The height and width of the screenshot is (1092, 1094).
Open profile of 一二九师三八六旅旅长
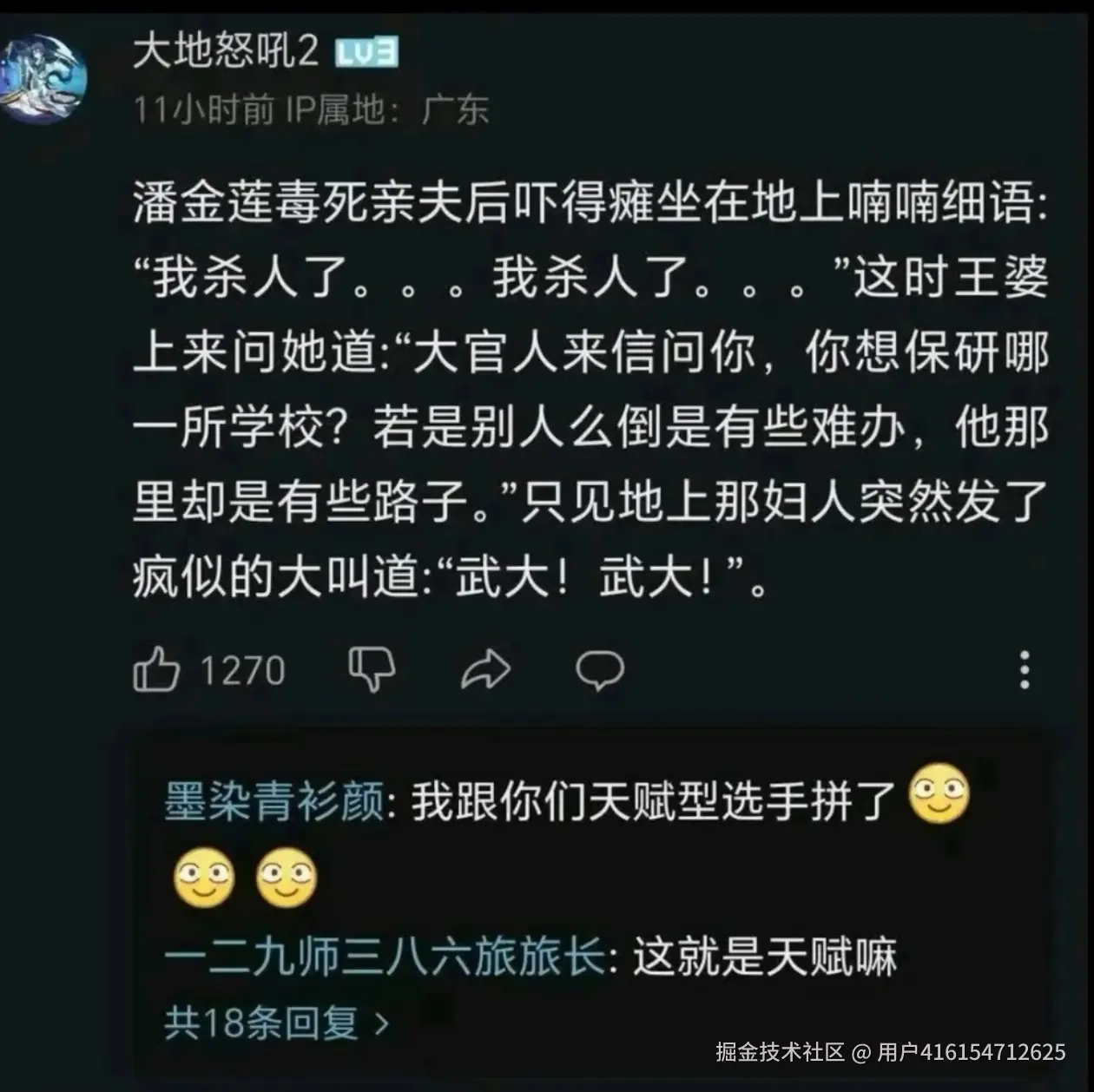386,957
